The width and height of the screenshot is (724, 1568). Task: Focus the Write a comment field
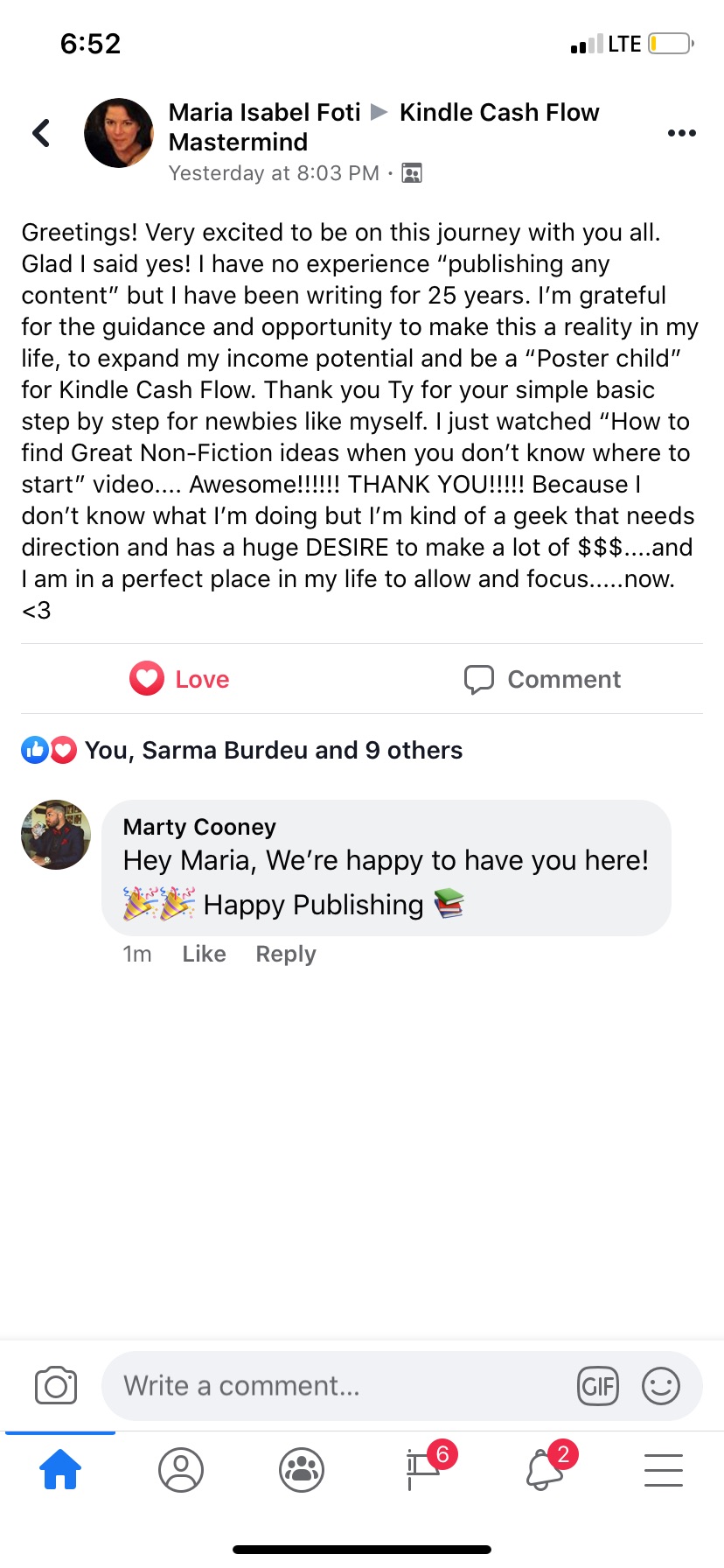pyautogui.click(x=341, y=1386)
